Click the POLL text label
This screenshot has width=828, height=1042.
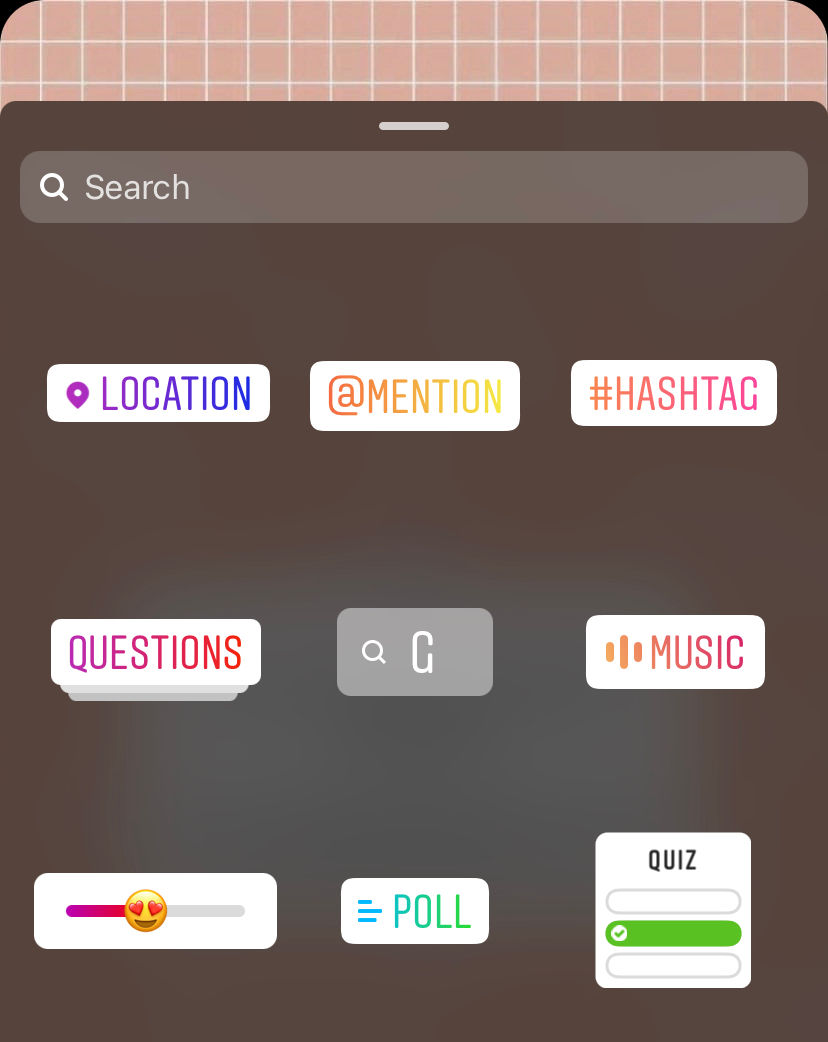[x=432, y=911]
